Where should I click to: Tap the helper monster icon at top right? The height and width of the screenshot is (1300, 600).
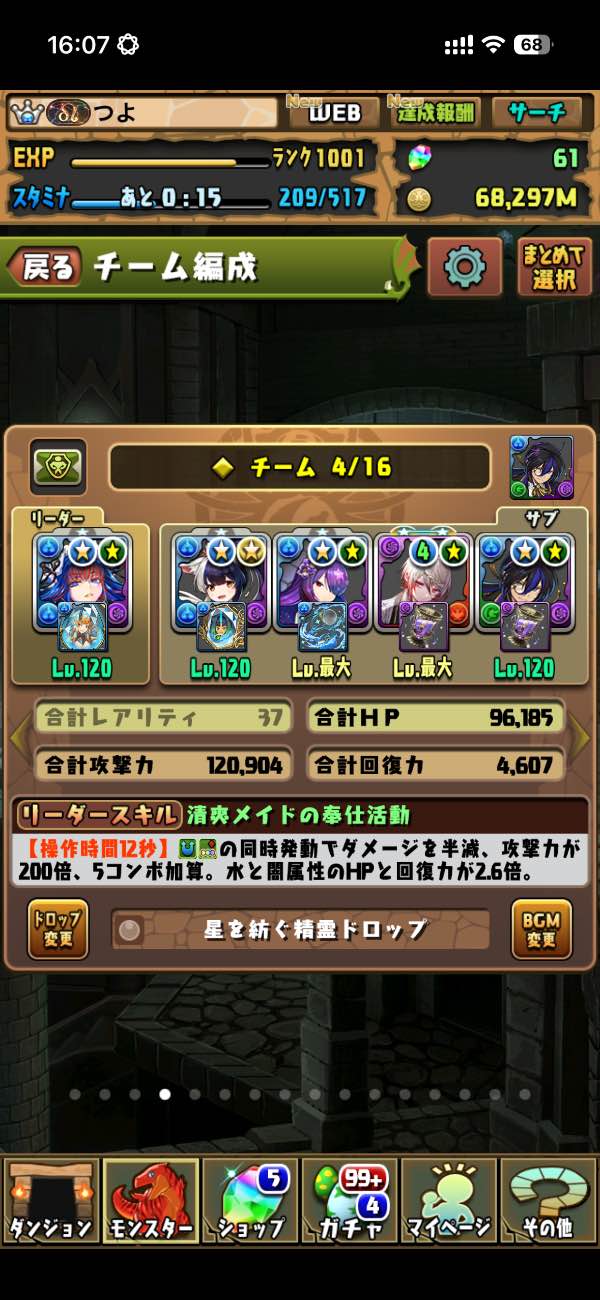pyautogui.click(x=541, y=466)
